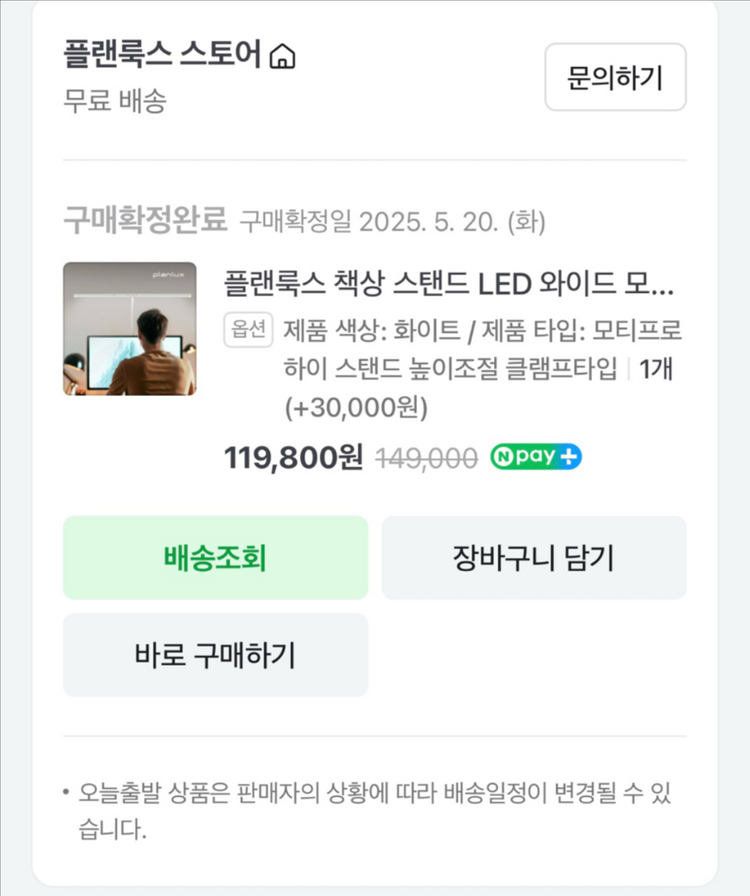Click the 옵션 label badge
The height and width of the screenshot is (896, 750).
click(x=250, y=331)
